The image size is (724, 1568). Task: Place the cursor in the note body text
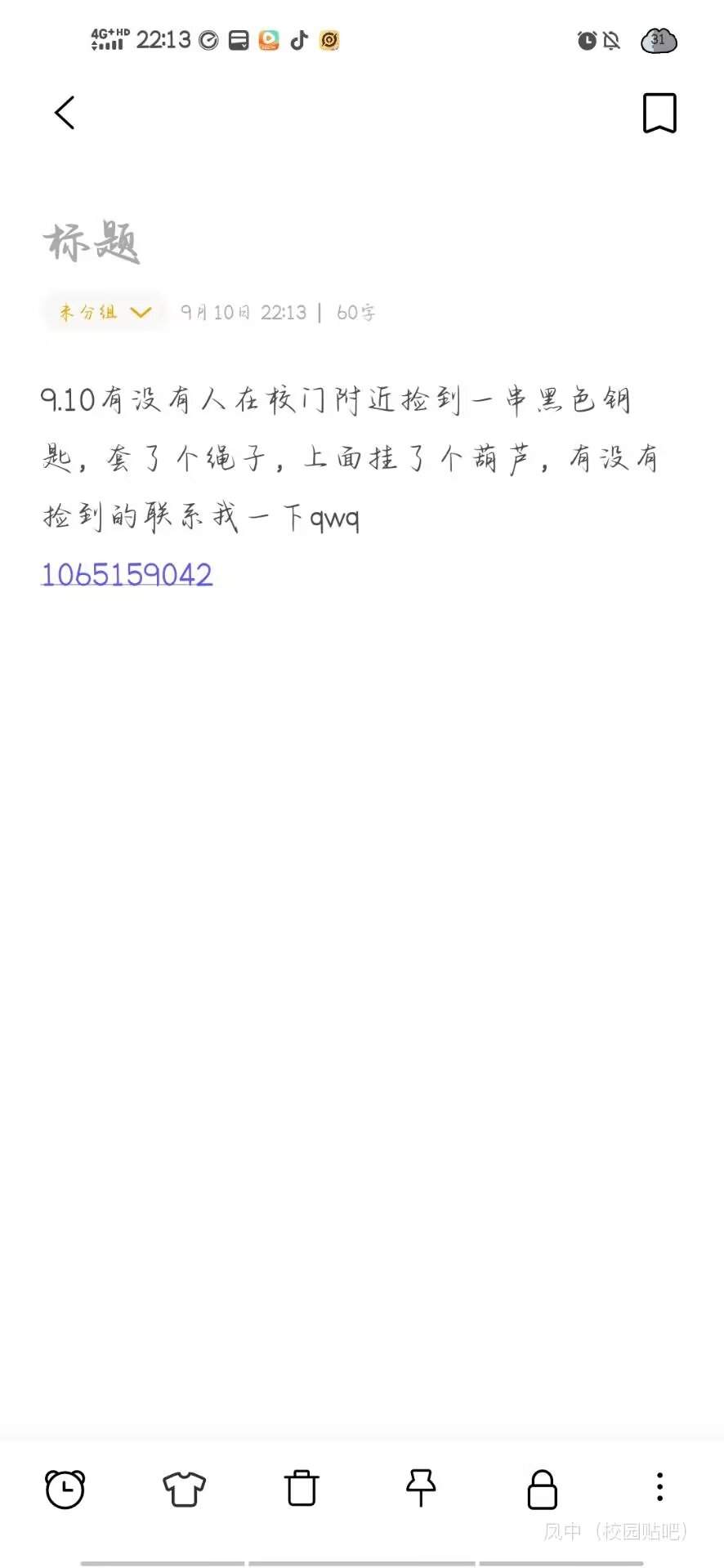pos(351,458)
